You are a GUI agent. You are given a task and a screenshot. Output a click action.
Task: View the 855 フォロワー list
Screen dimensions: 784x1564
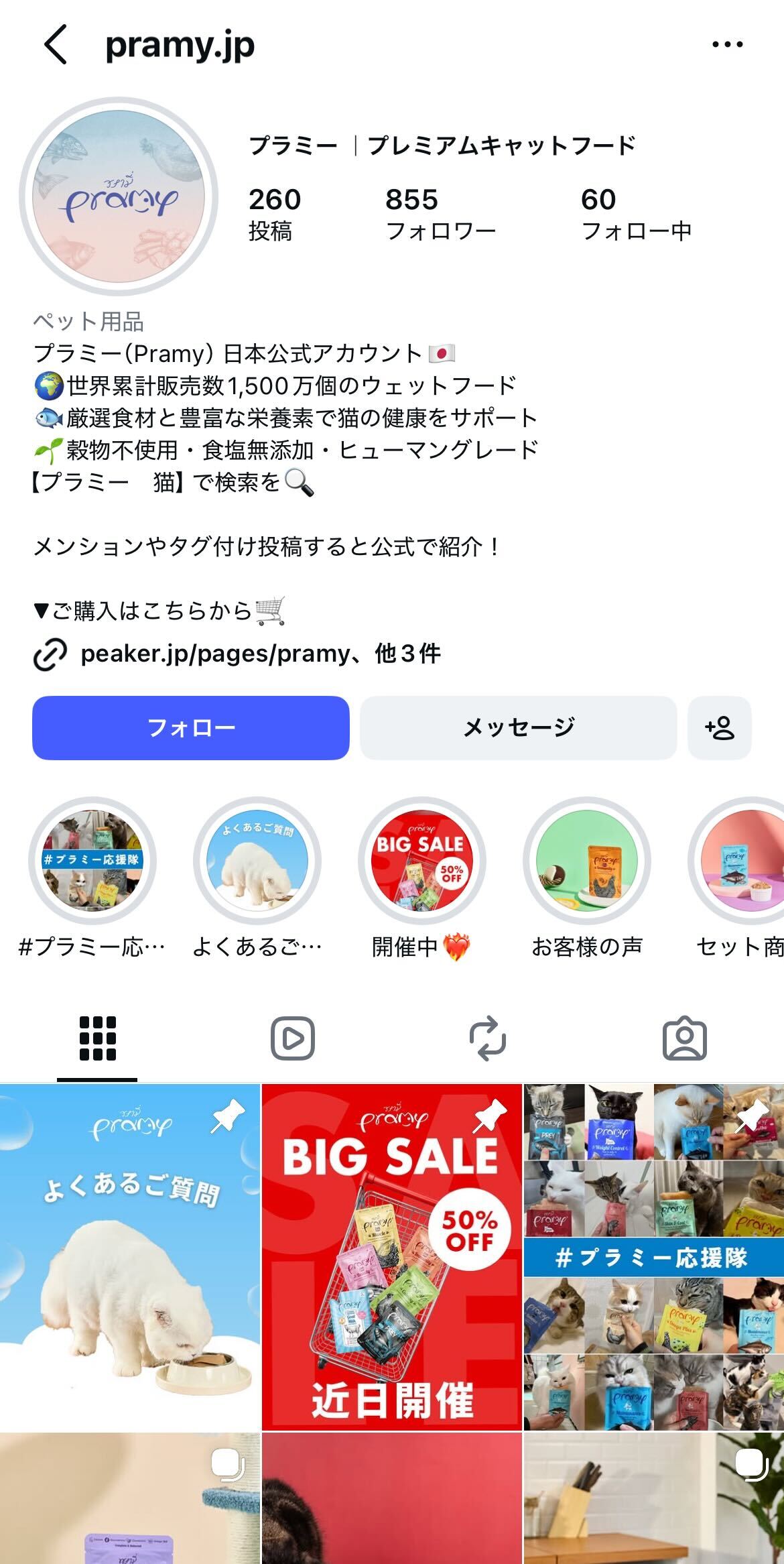[440, 213]
